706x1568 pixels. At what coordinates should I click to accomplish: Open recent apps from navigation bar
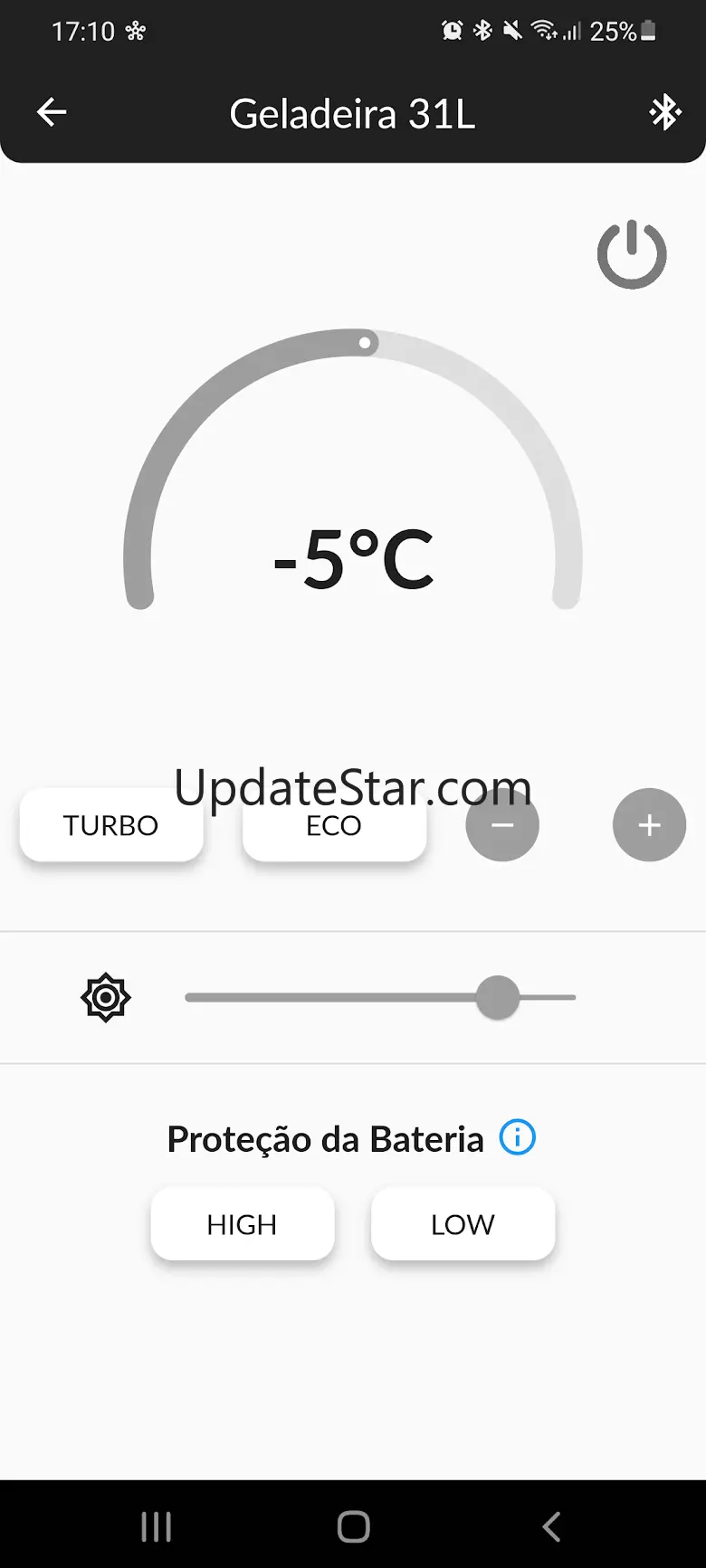pyautogui.click(x=157, y=1527)
